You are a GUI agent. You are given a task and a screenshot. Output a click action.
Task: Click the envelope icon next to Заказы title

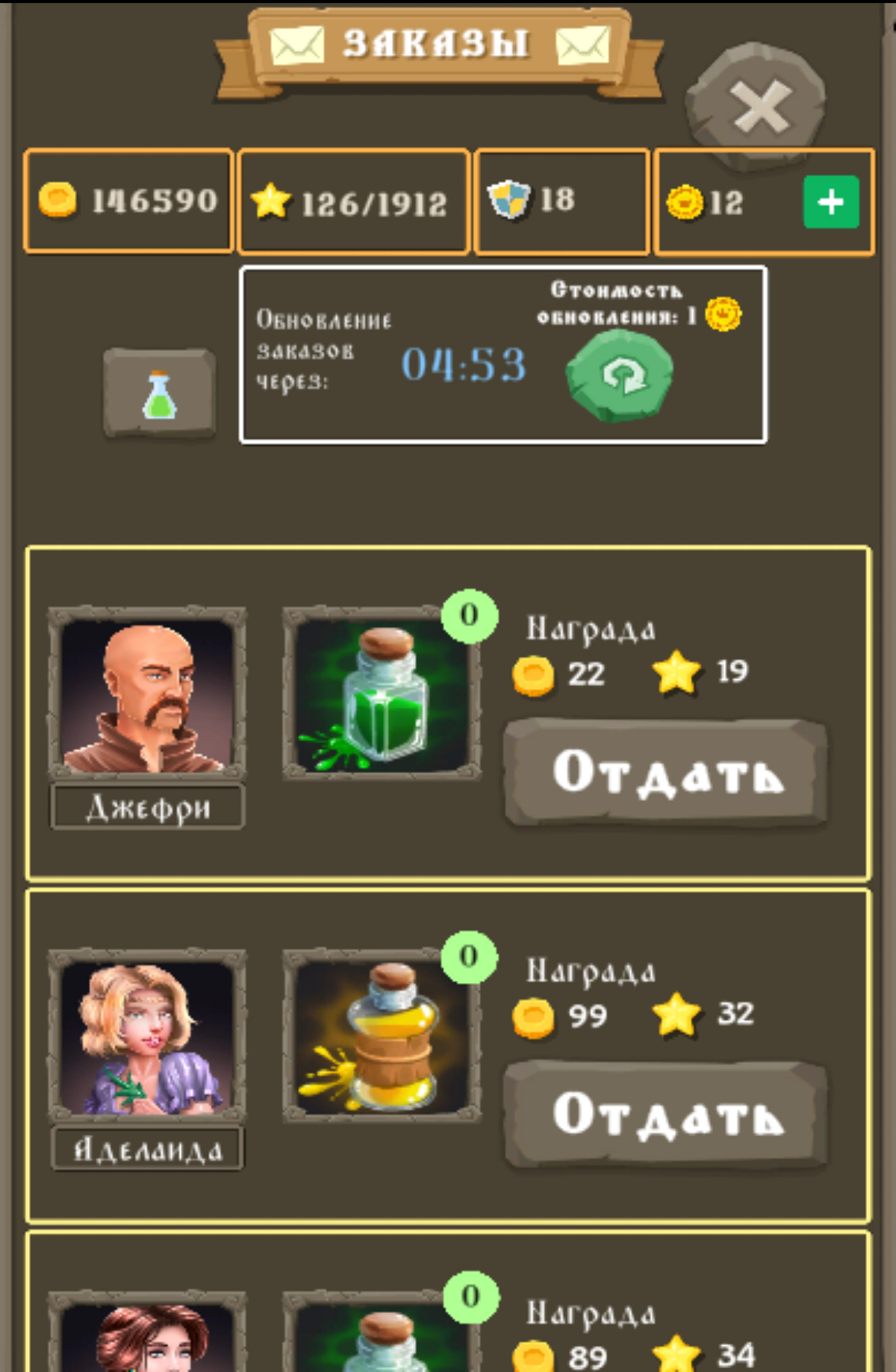tap(299, 43)
